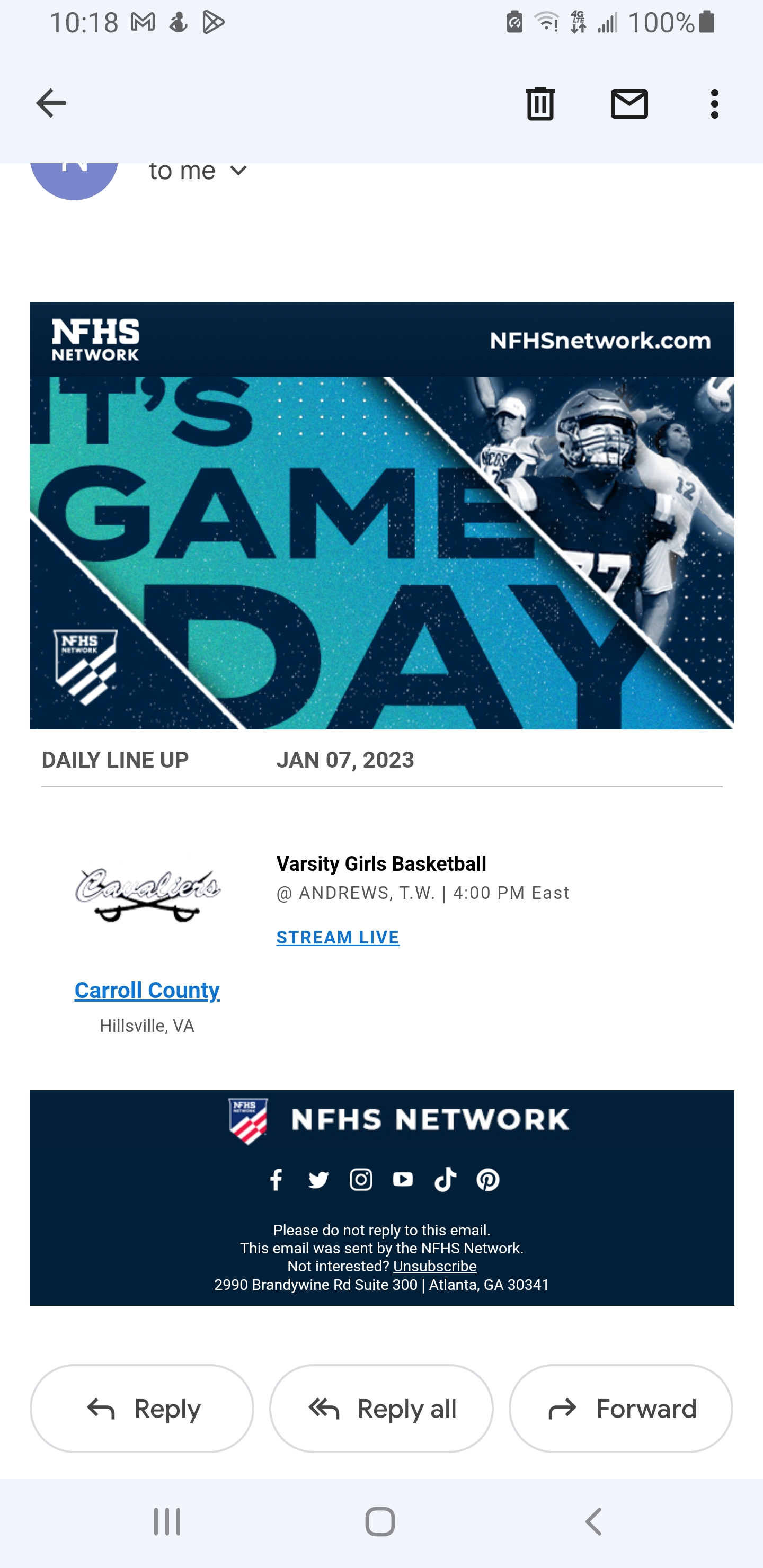
Task: Visit NFHS Network's Twitter profile
Action: point(318,1180)
